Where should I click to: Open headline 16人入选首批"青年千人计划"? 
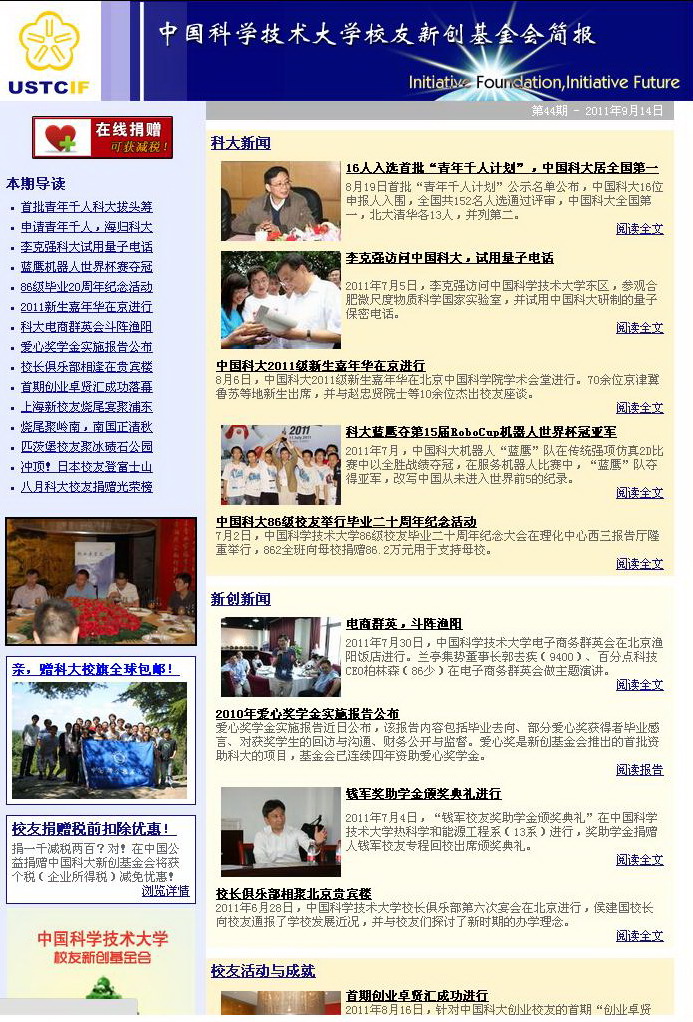pos(501,168)
